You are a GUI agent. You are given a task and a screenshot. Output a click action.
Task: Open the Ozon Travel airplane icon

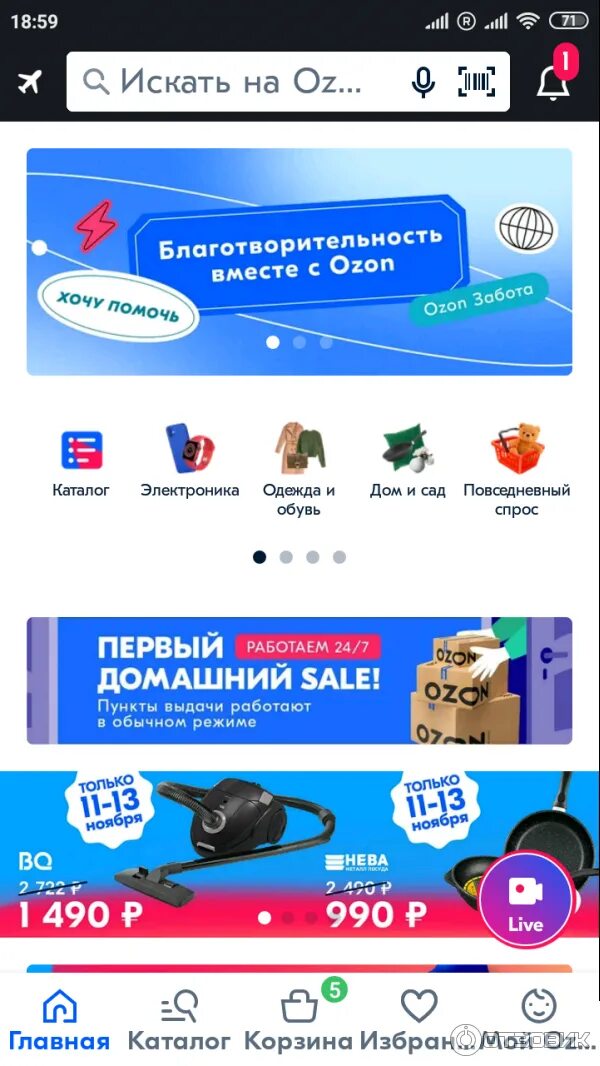[29, 82]
